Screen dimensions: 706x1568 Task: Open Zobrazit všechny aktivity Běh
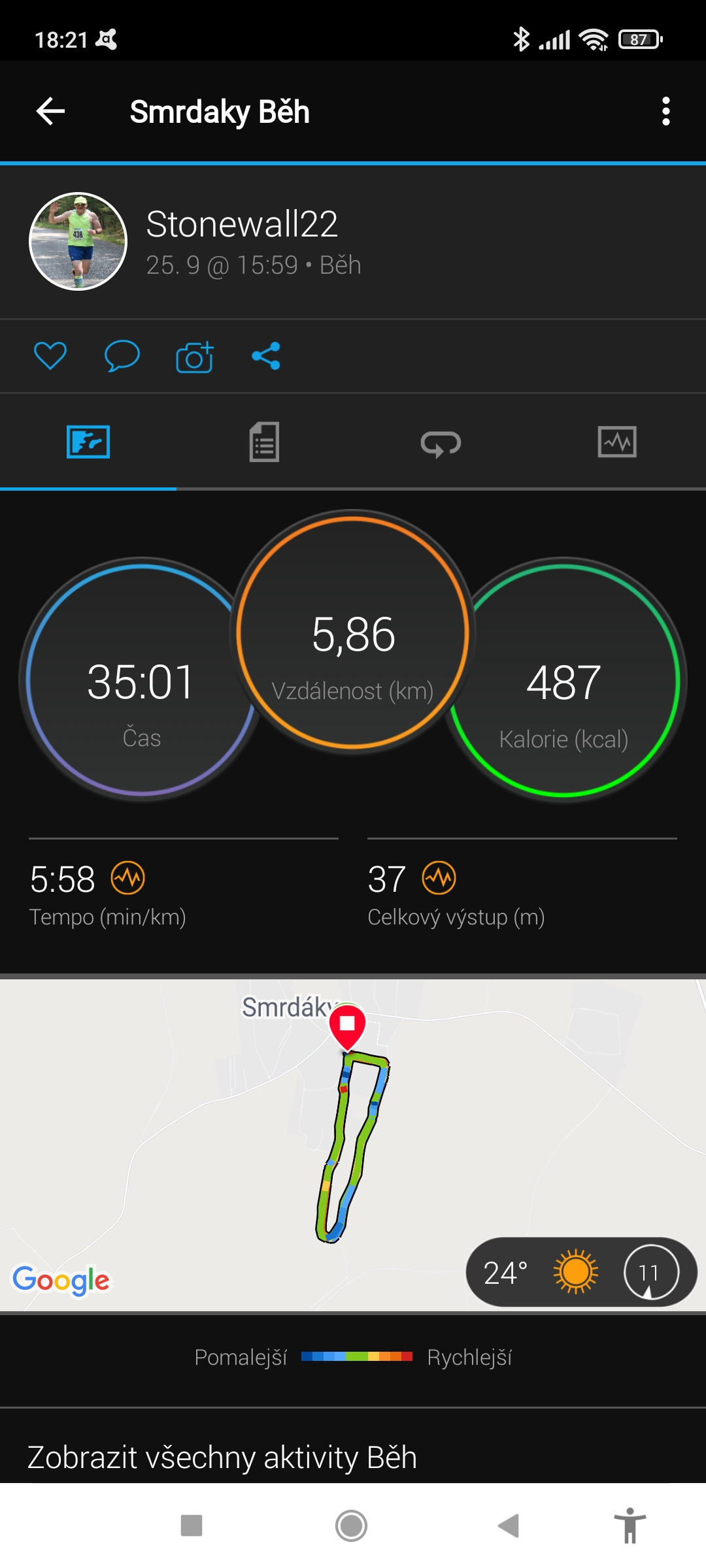click(222, 1457)
